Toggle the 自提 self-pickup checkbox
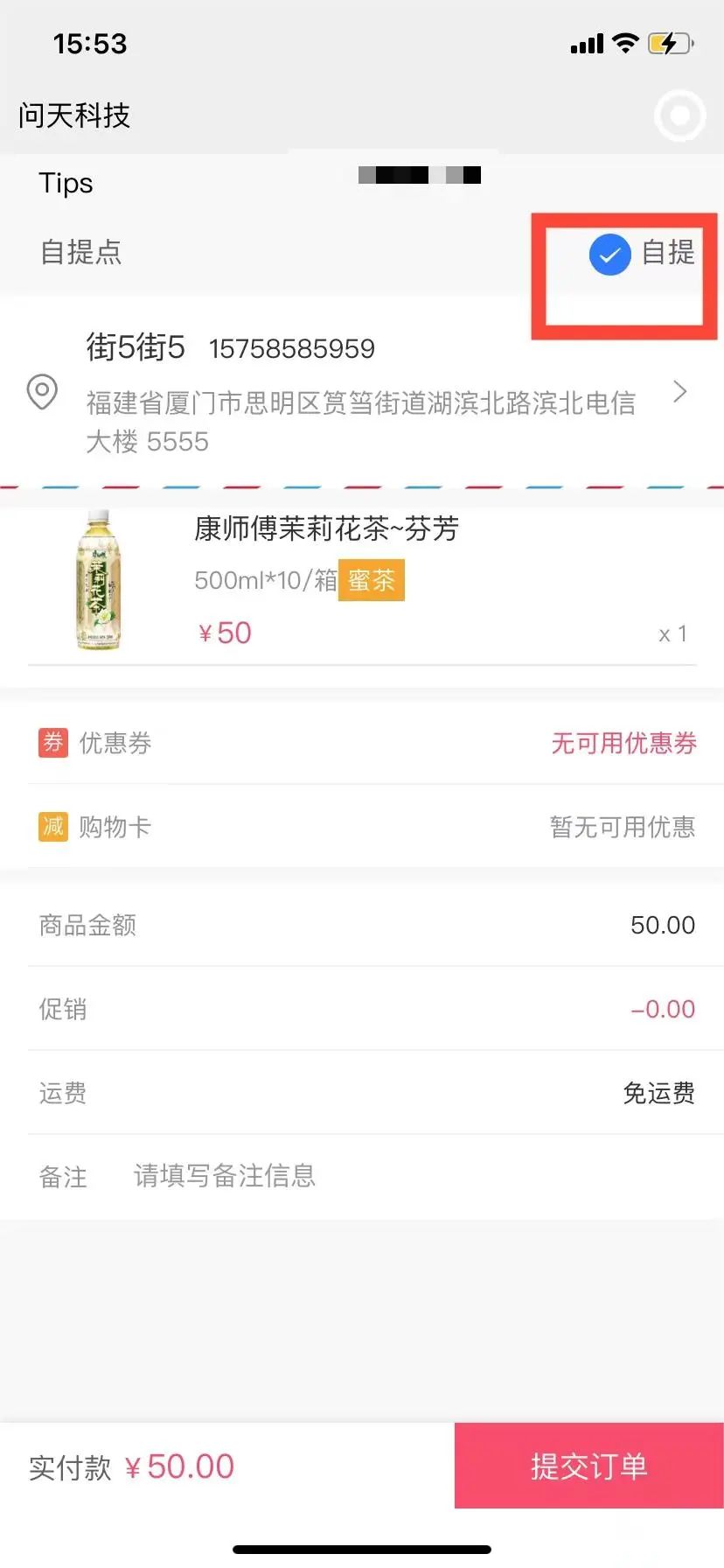The height and width of the screenshot is (1568, 724). click(610, 255)
